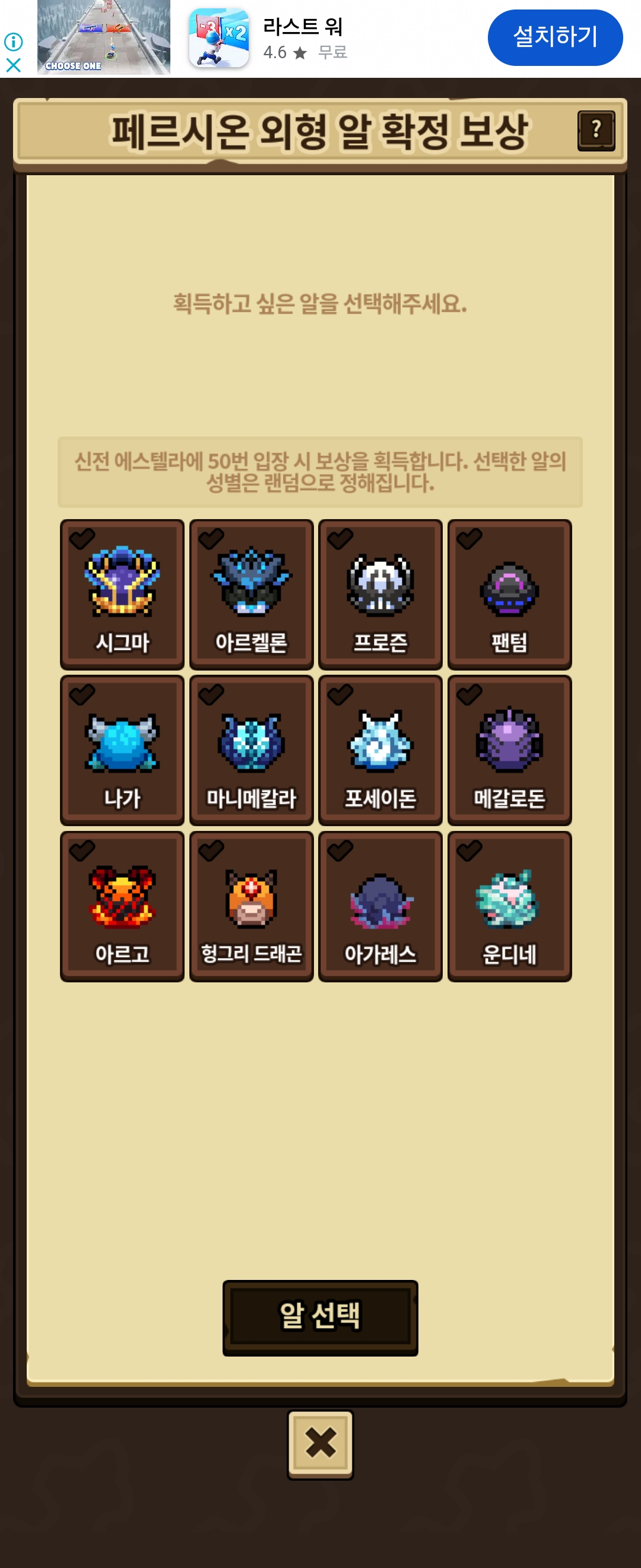Image resolution: width=641 pixels, height=1568 pixels.
Task: Choose the 메갈로돈 egg card
Action: 510,750
